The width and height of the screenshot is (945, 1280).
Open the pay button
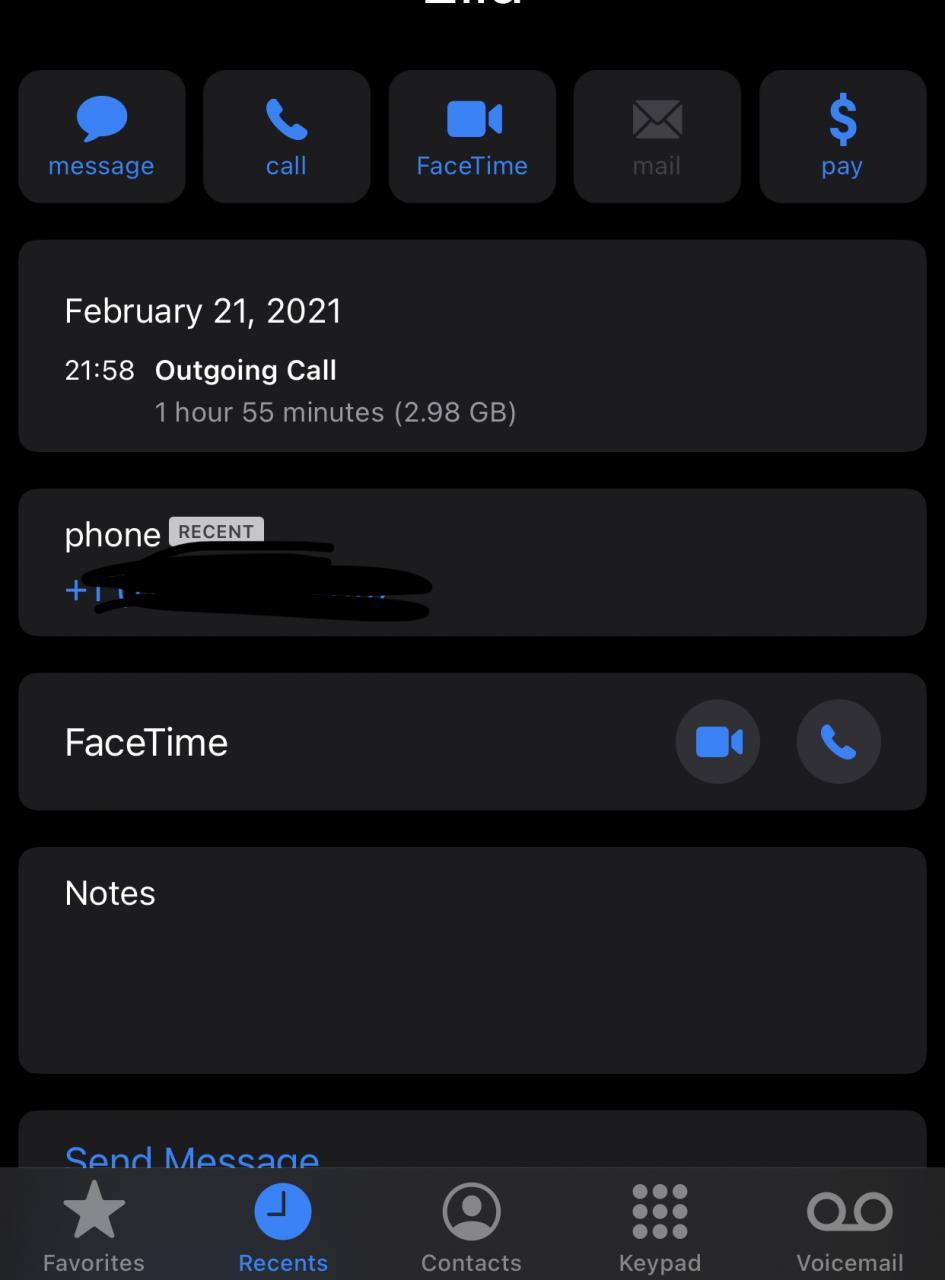[842, 137]
